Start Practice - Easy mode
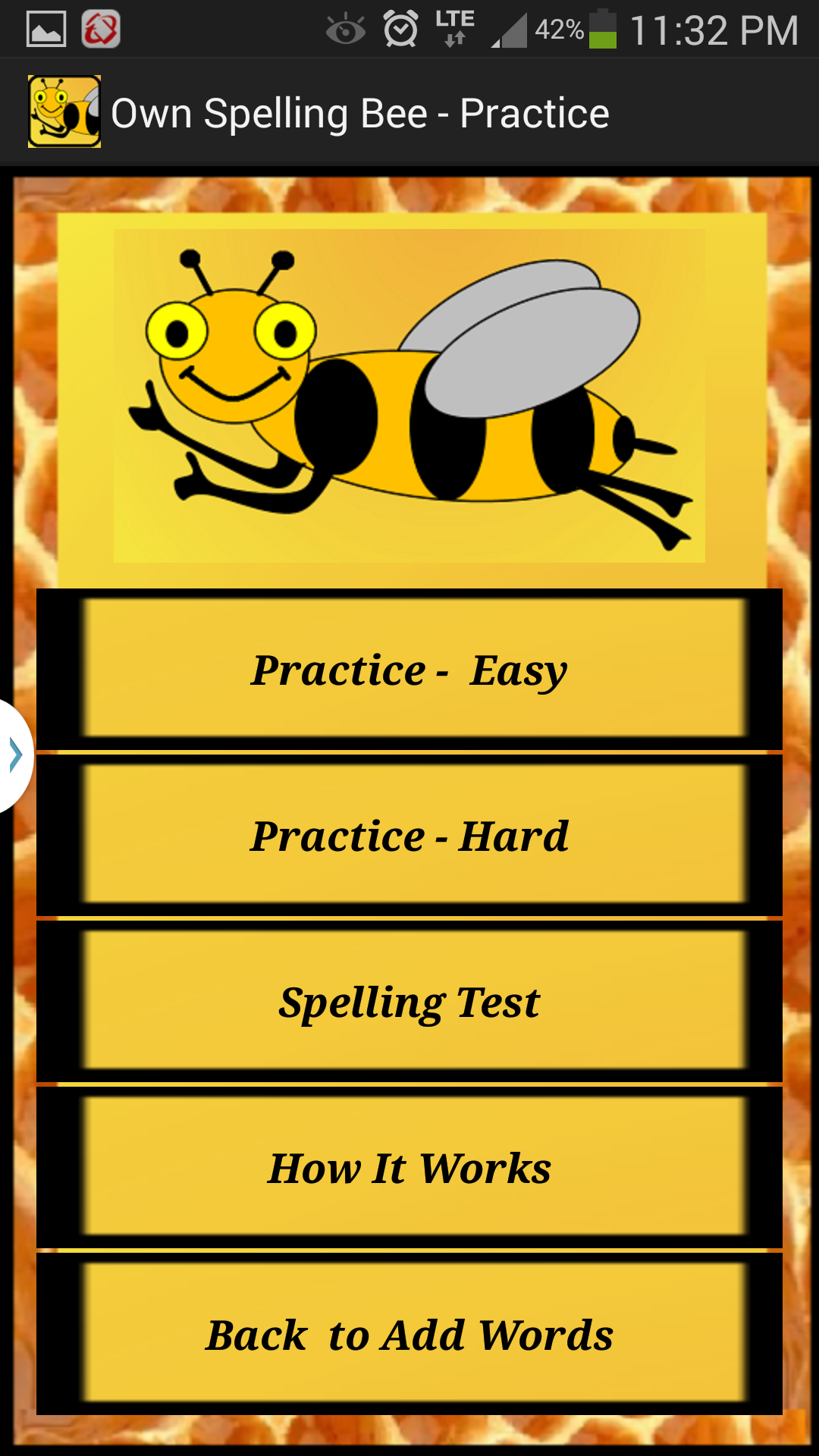 [x=409, y=670]
